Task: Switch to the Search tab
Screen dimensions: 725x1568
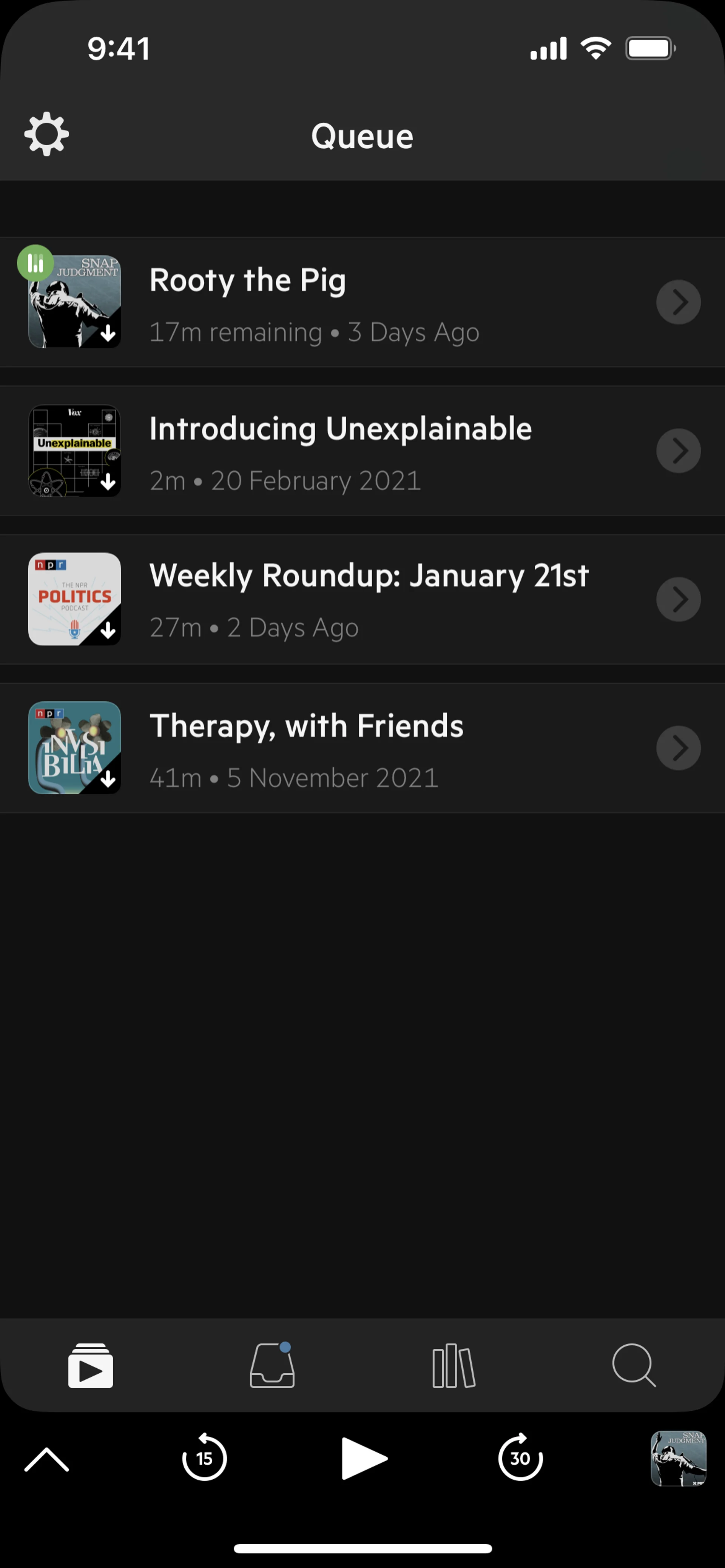Action: coord(634,1365)
